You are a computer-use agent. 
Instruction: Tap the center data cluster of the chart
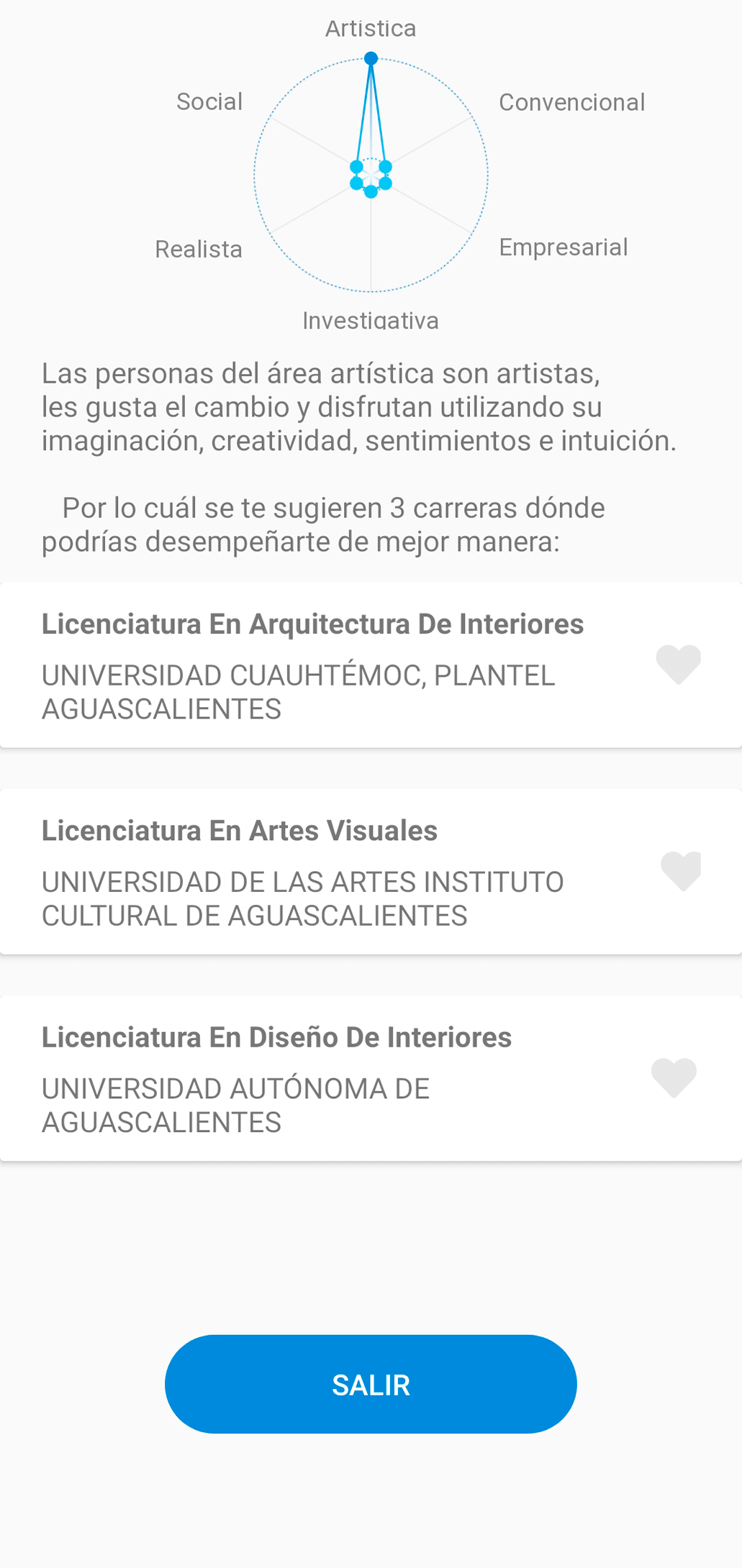[x=371, y=175]
